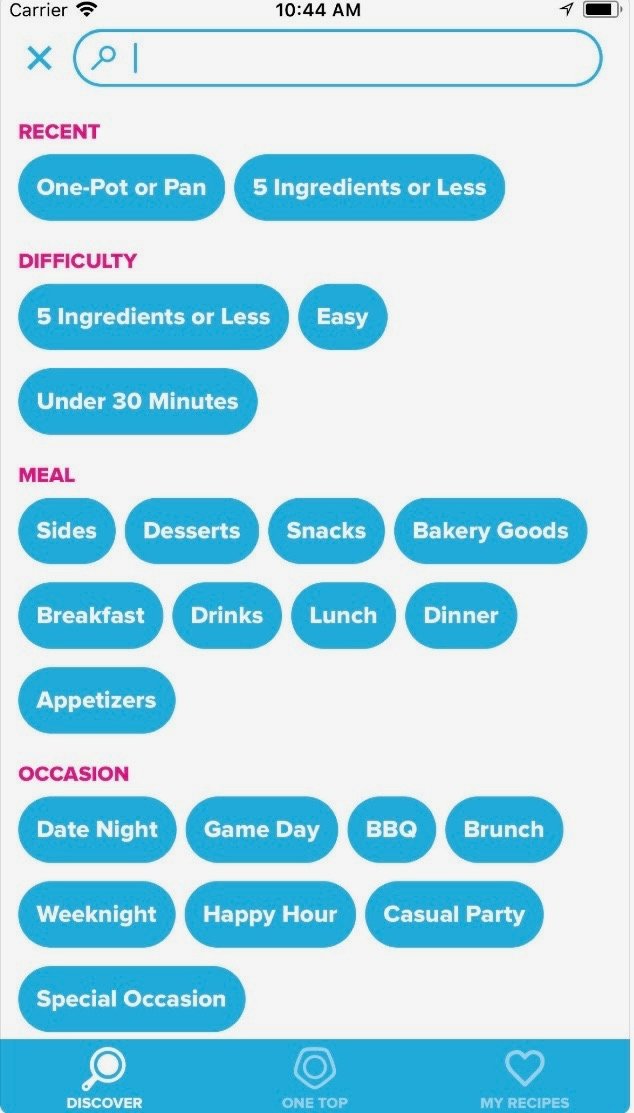The height and width of the screenshot is (1113, 634).
Task: Tap the Dinner meal chip
Action: 461,615
